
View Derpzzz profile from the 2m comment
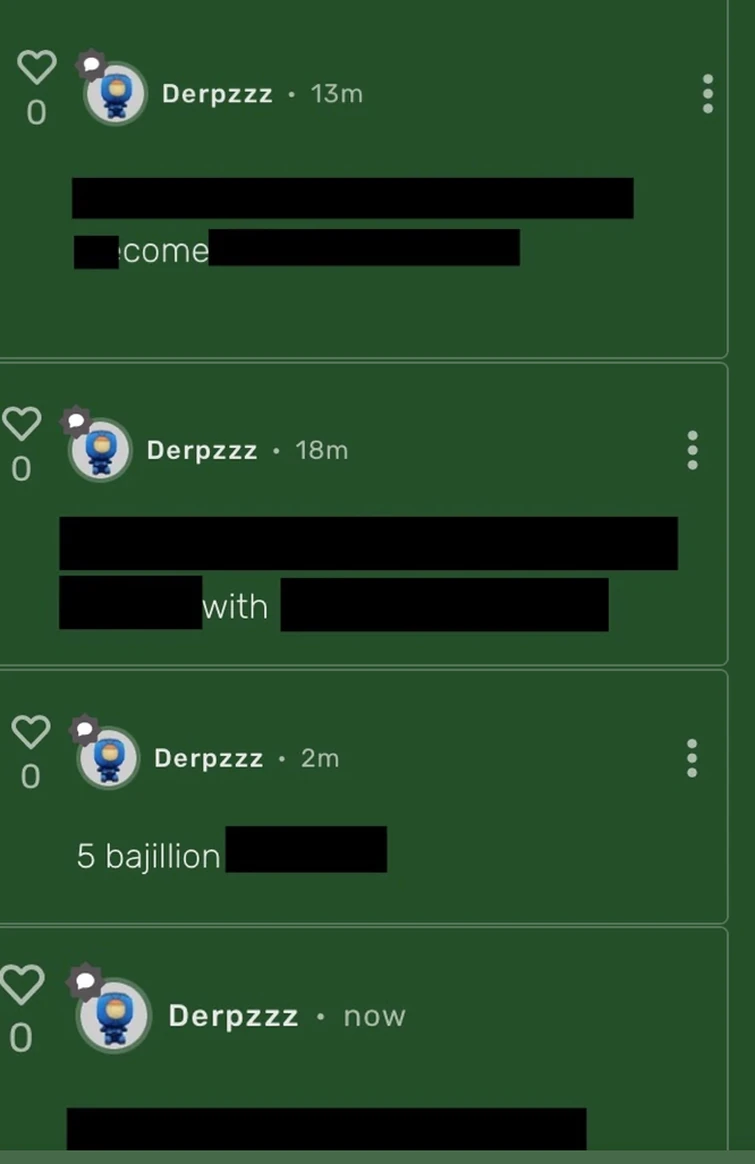pyautogui.click(x=208, y=759)
